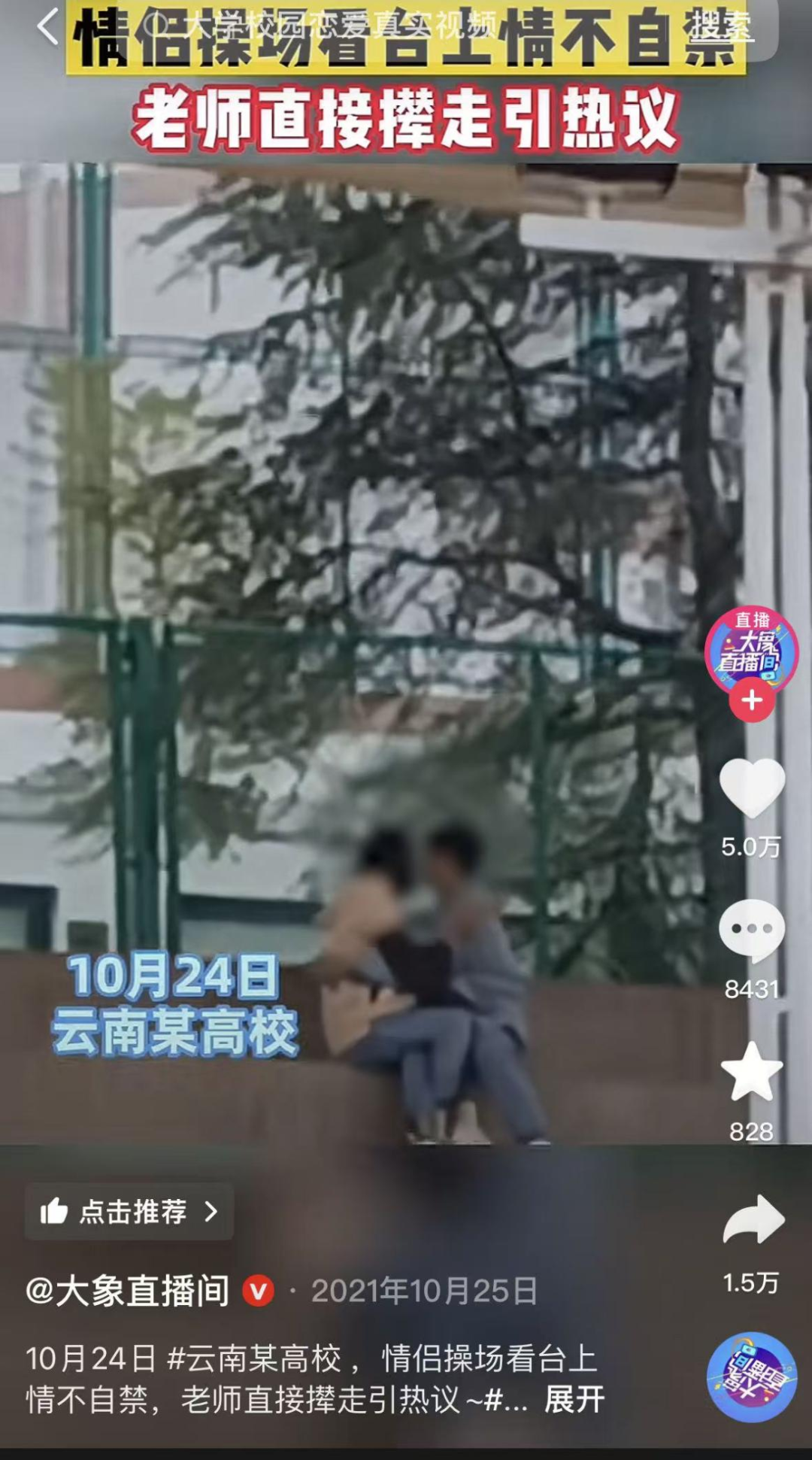The height and width of the screenshot is (1460, 812).
Task: Tap the 点击推荐 recommend button
Action: [x=129, y=1211]
